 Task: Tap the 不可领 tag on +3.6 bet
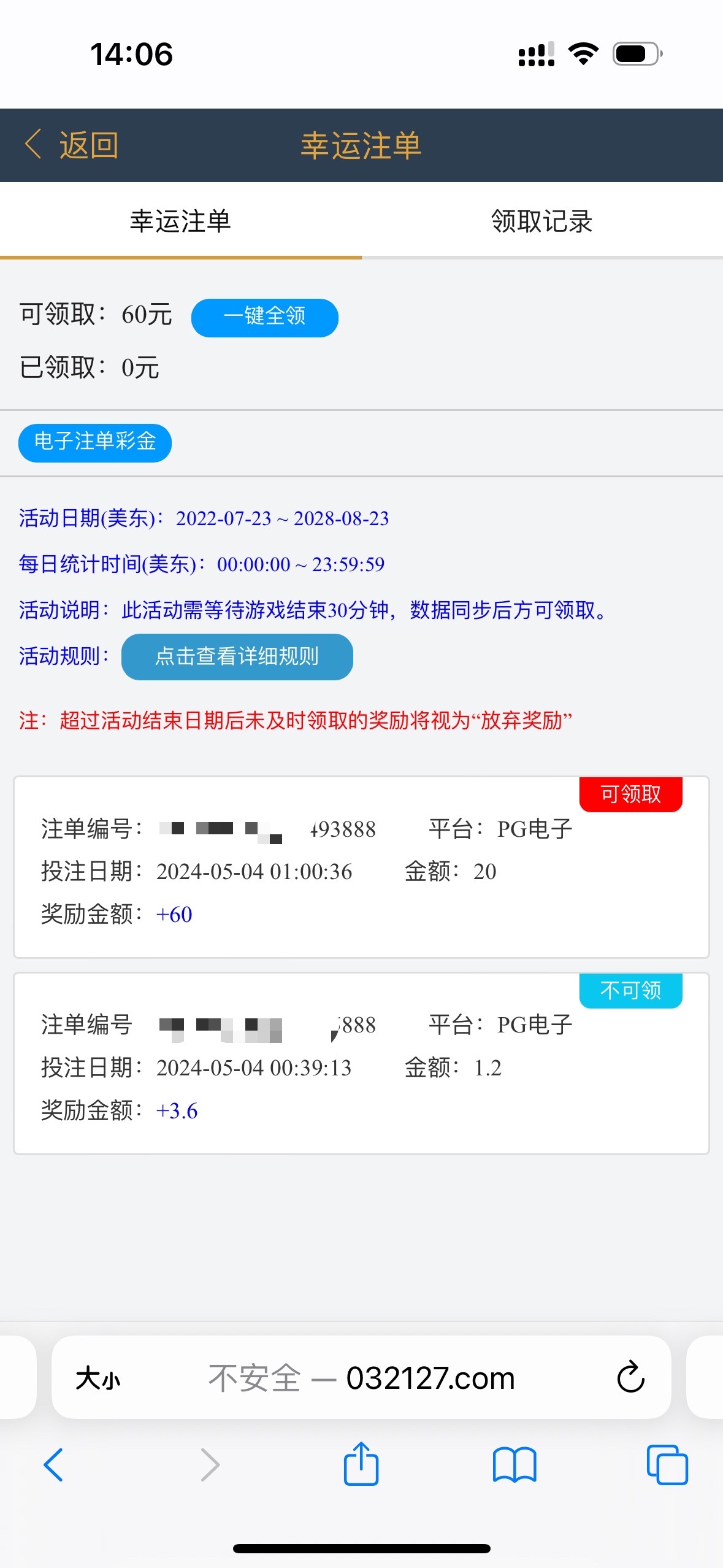coord(630,990)
